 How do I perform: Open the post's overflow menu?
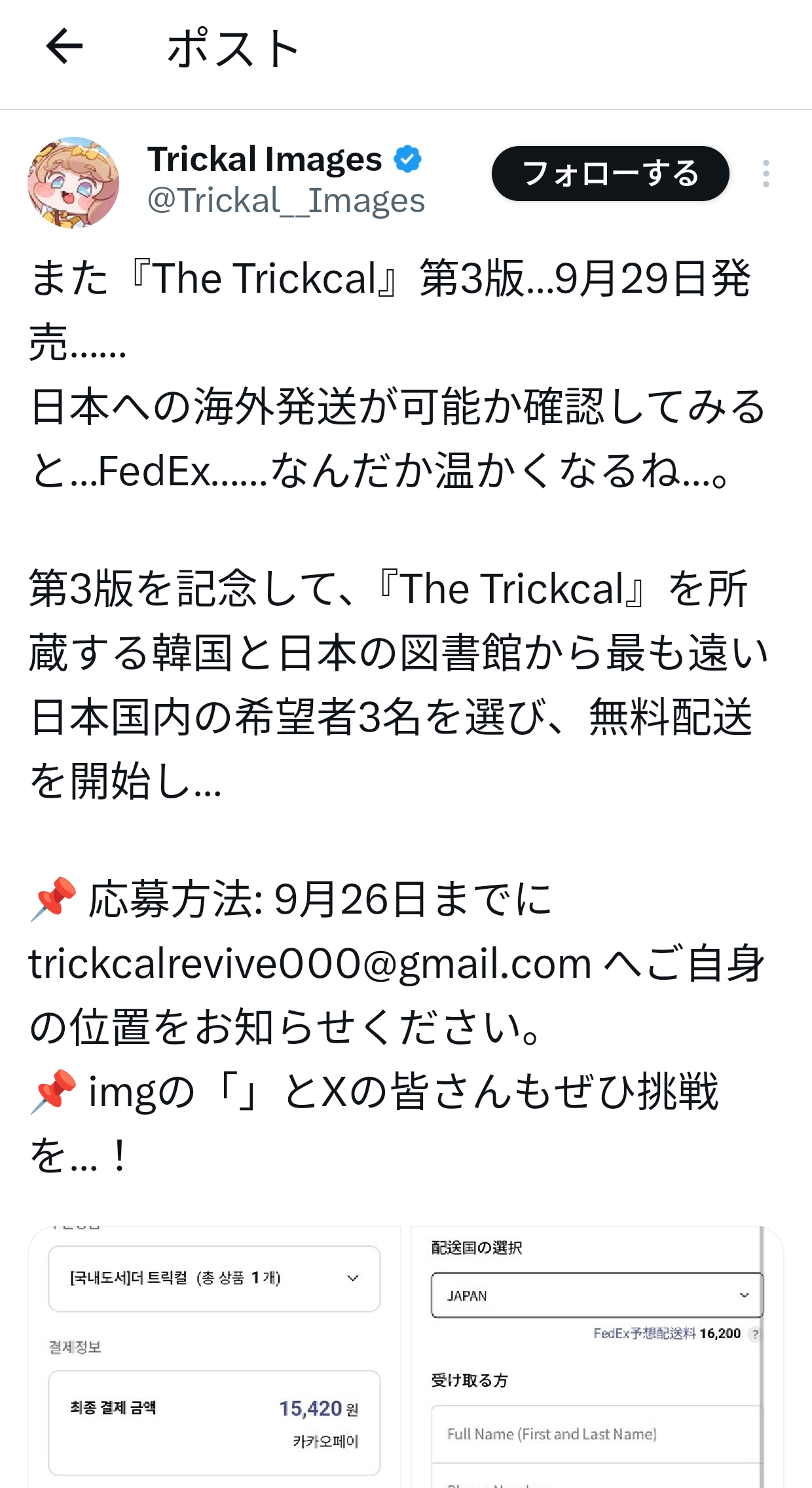pyautogui.click(x=766, y=174)
